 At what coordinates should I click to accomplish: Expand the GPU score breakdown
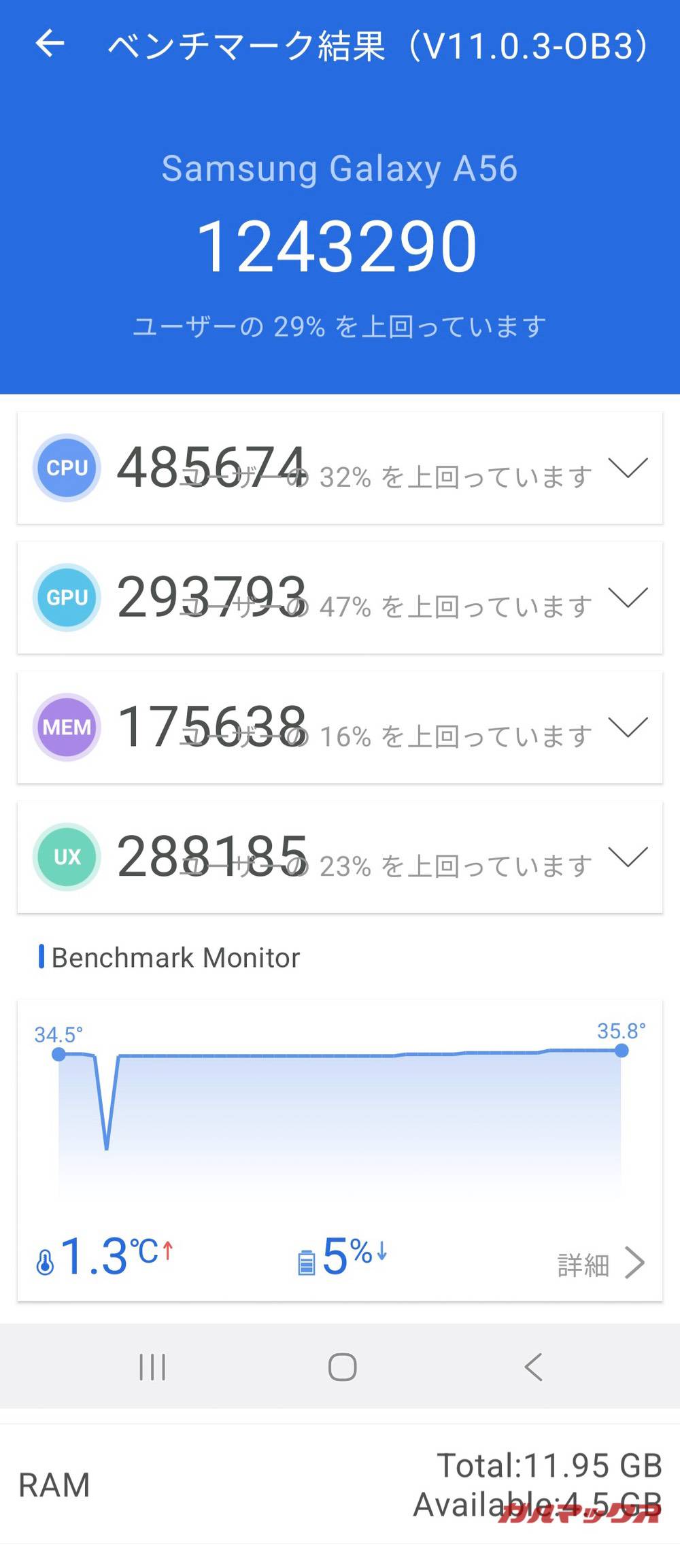point(627,598)
